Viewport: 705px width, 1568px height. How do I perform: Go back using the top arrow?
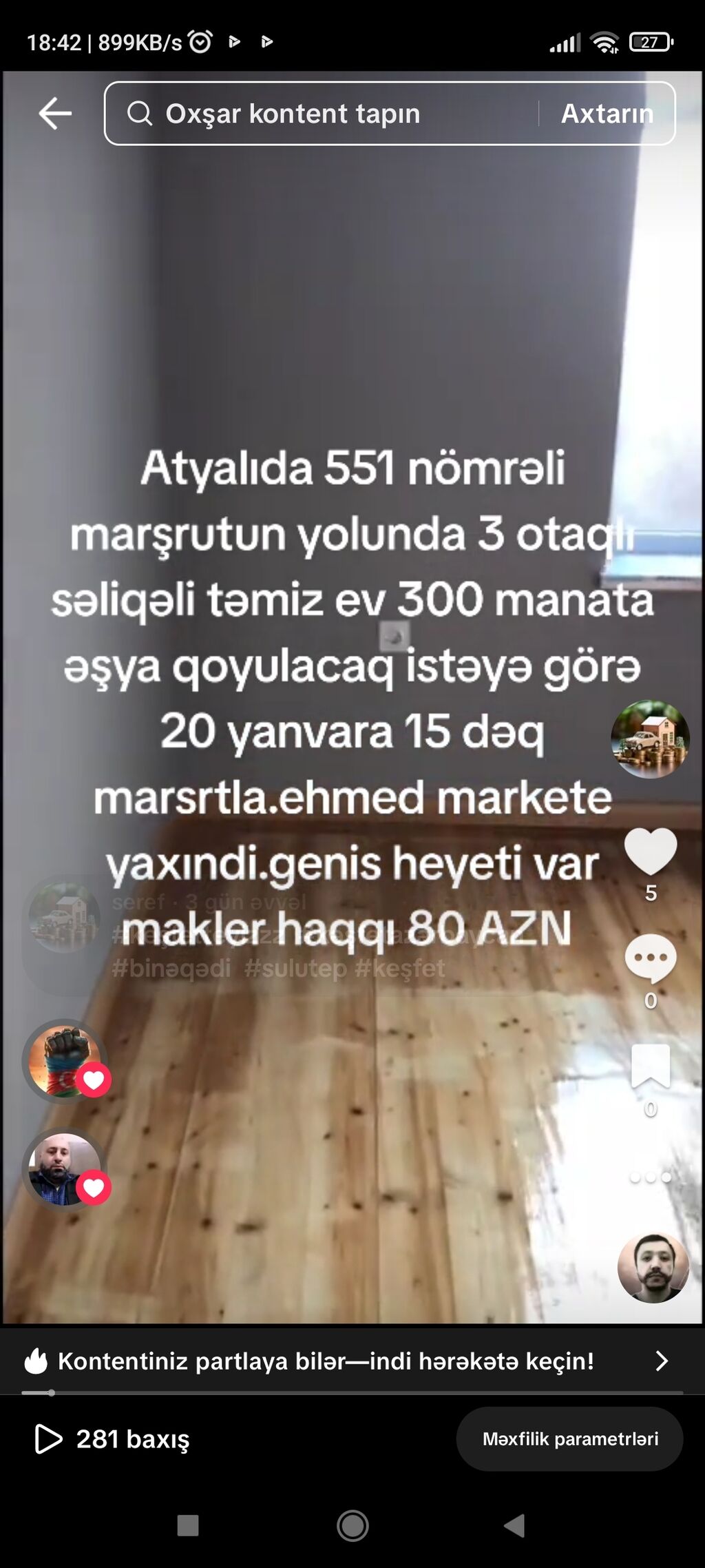55,114
